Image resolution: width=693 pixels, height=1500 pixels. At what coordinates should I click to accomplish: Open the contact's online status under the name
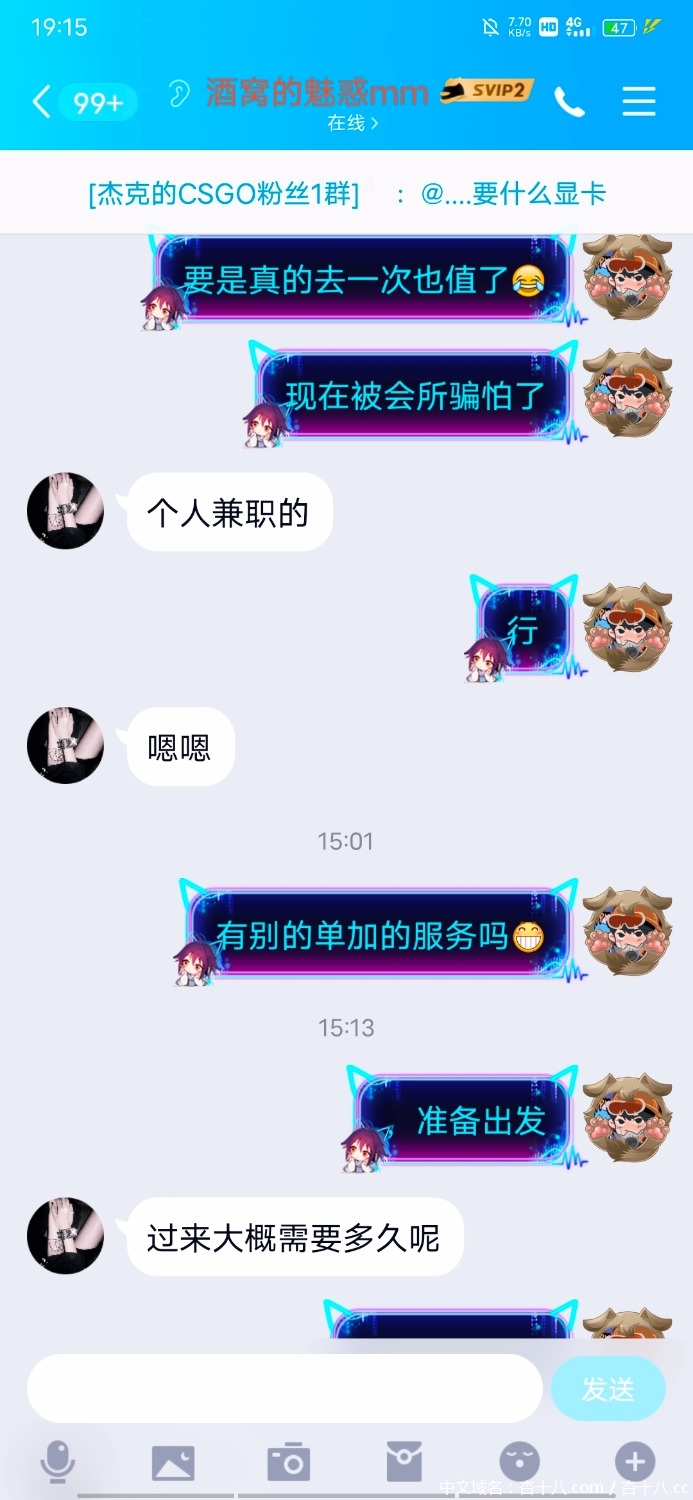tap(352, 124)
